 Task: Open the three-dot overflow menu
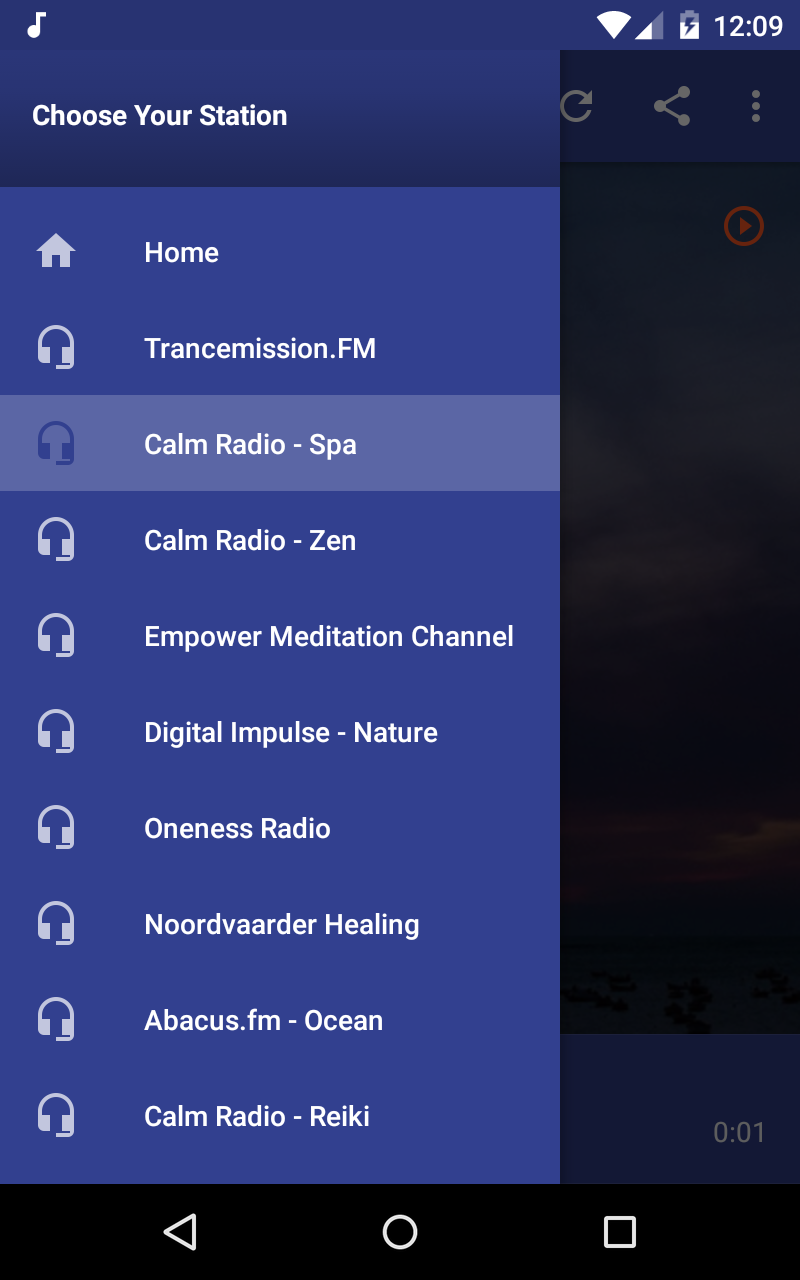[x=755, y=106]
